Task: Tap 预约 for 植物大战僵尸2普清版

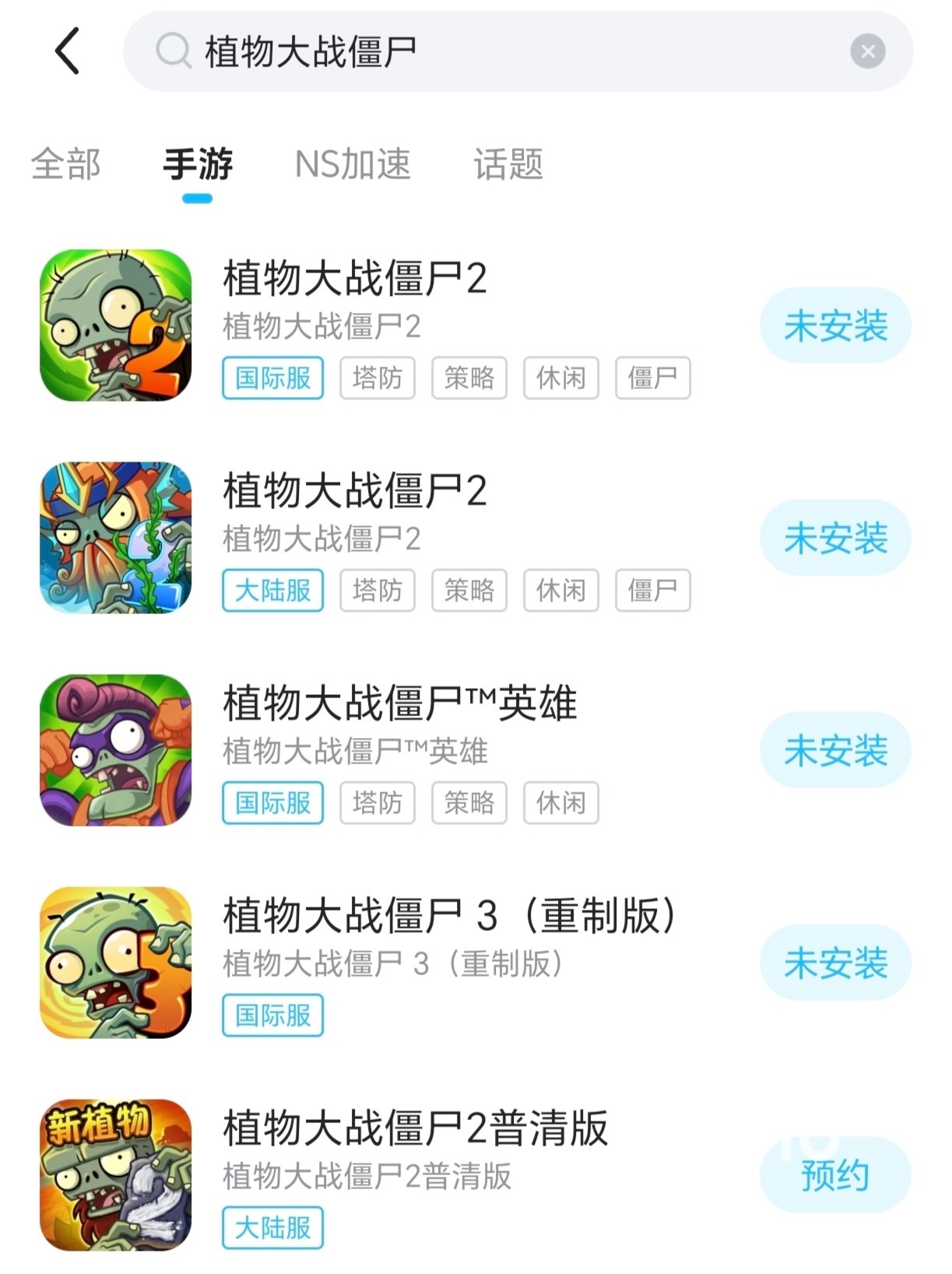Action: tap(835, 1174)
